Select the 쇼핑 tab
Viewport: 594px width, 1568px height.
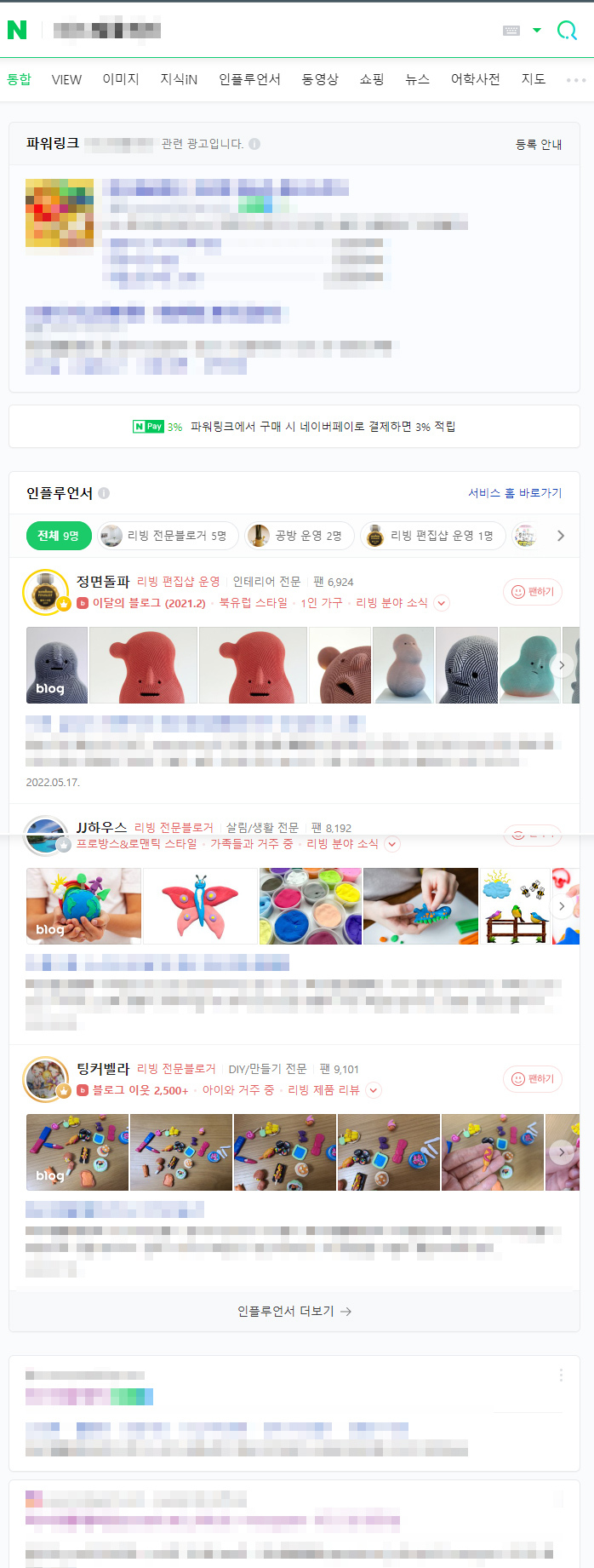(x=372, y=79)
